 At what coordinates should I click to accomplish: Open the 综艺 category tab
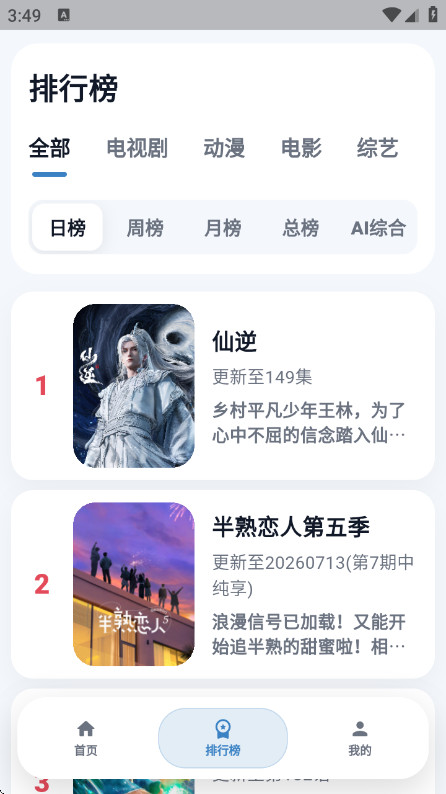coord(377,149)
